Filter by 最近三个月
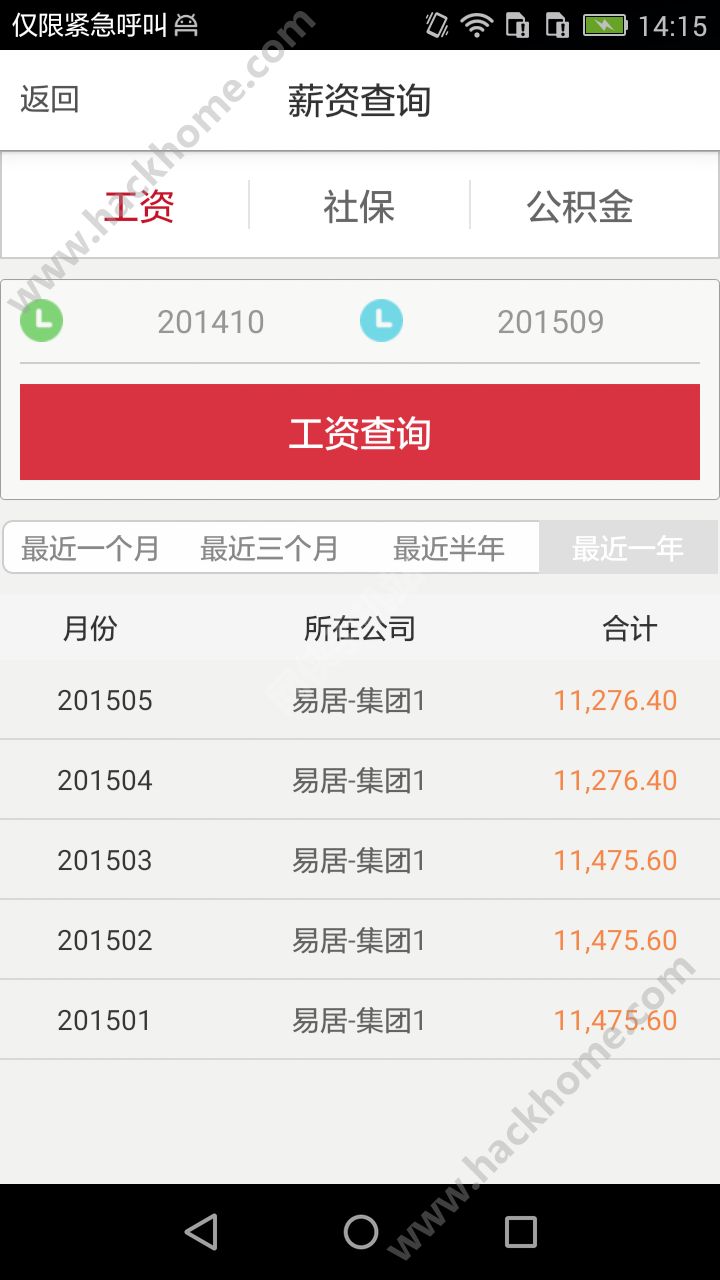 (270, 548)
